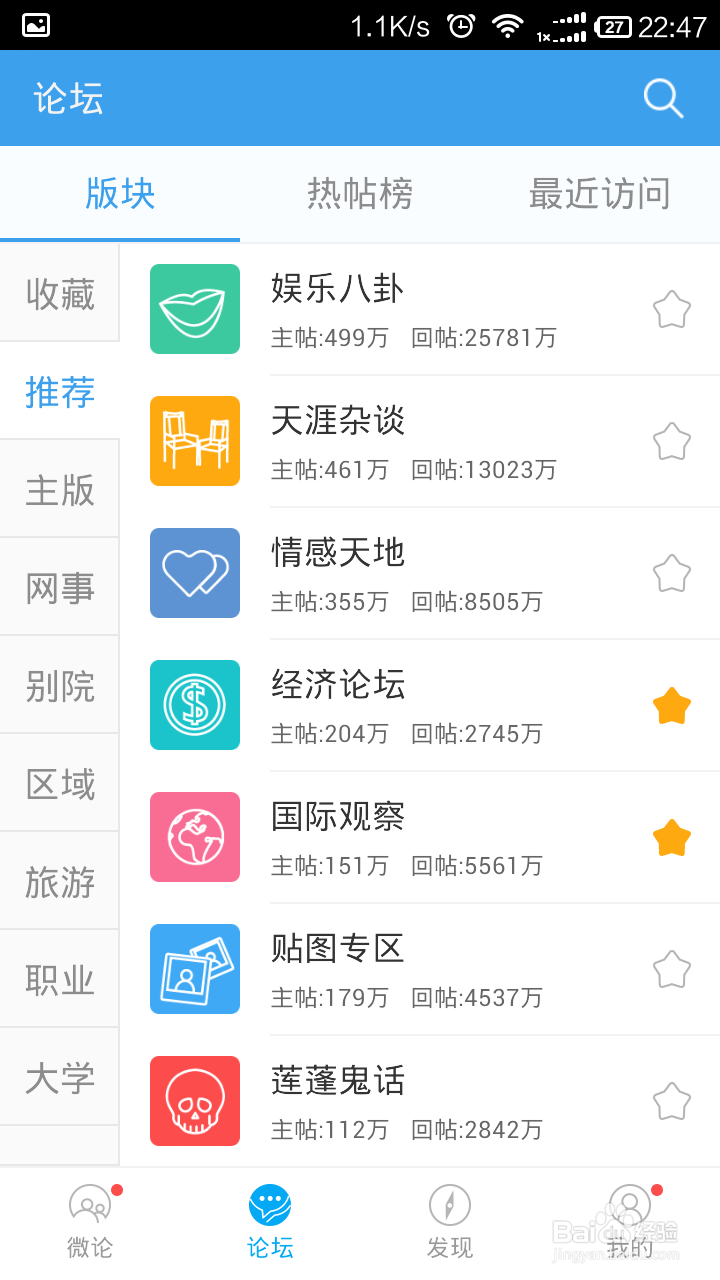The image size is (720, 1280).
Task: Select the 旅游 sidebar category
Action: [60, 882]
